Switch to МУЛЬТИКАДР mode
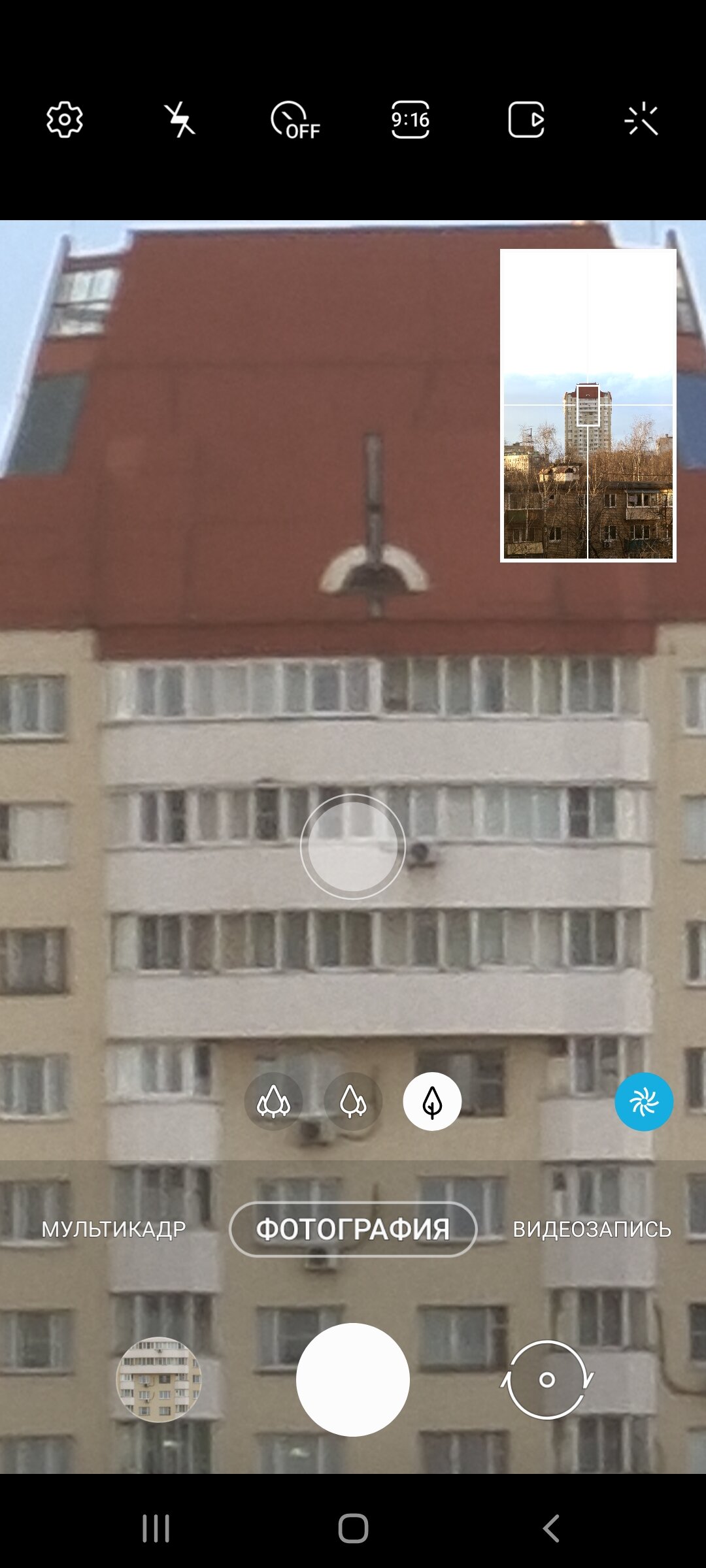 [114, 1229]
